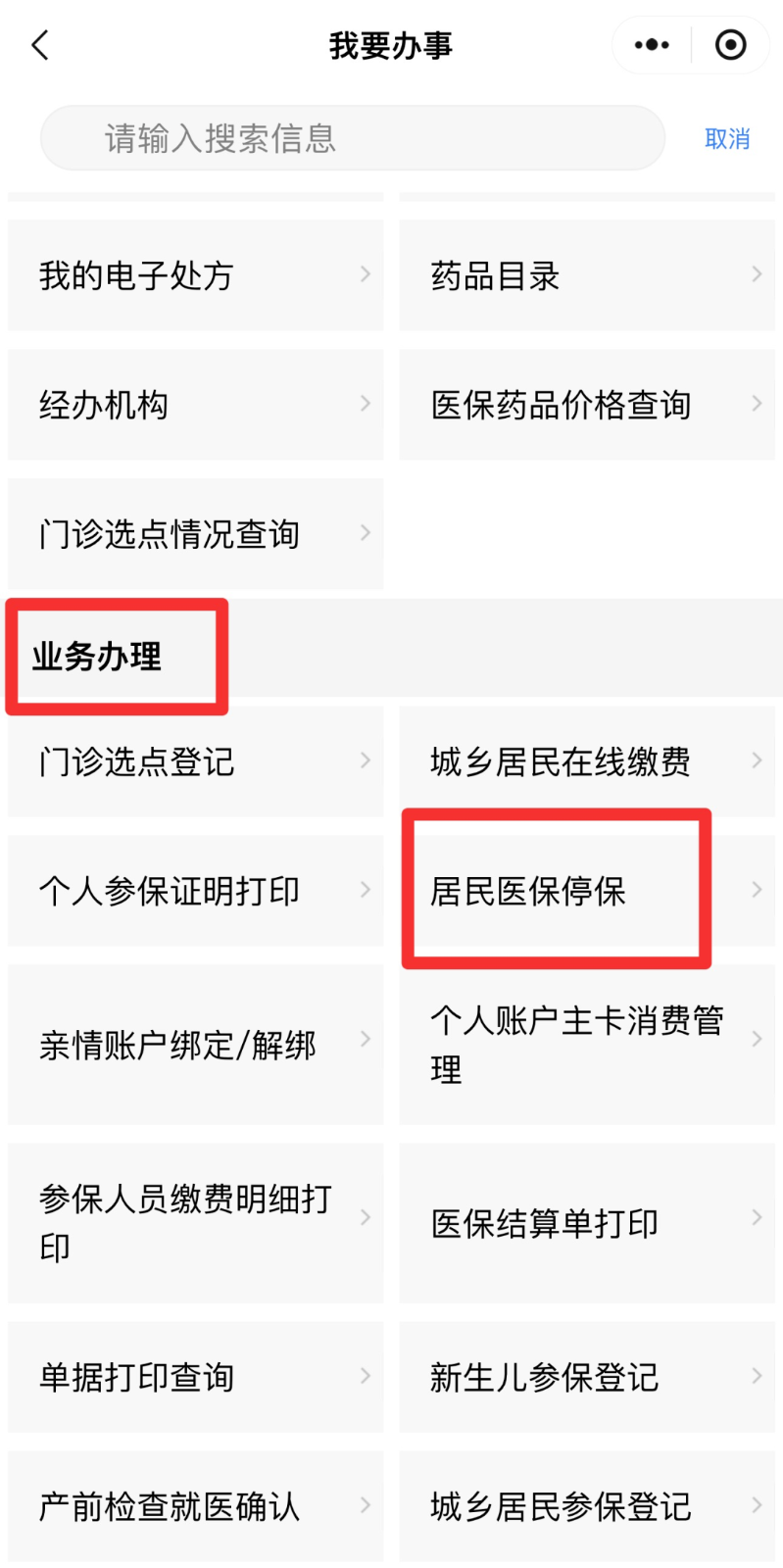This screenshot has width=783, height=1568.
Task: Tap the search box 请输入搜索信息
Action: coord(353,138)
